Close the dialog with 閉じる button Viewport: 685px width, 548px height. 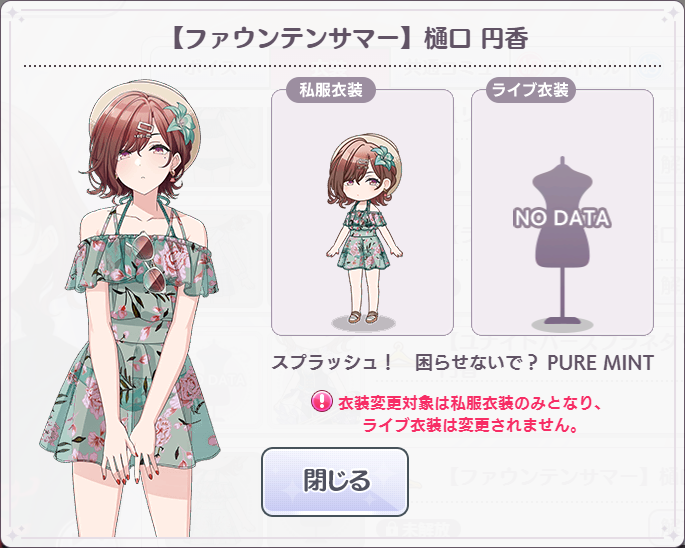coord(335,481)
